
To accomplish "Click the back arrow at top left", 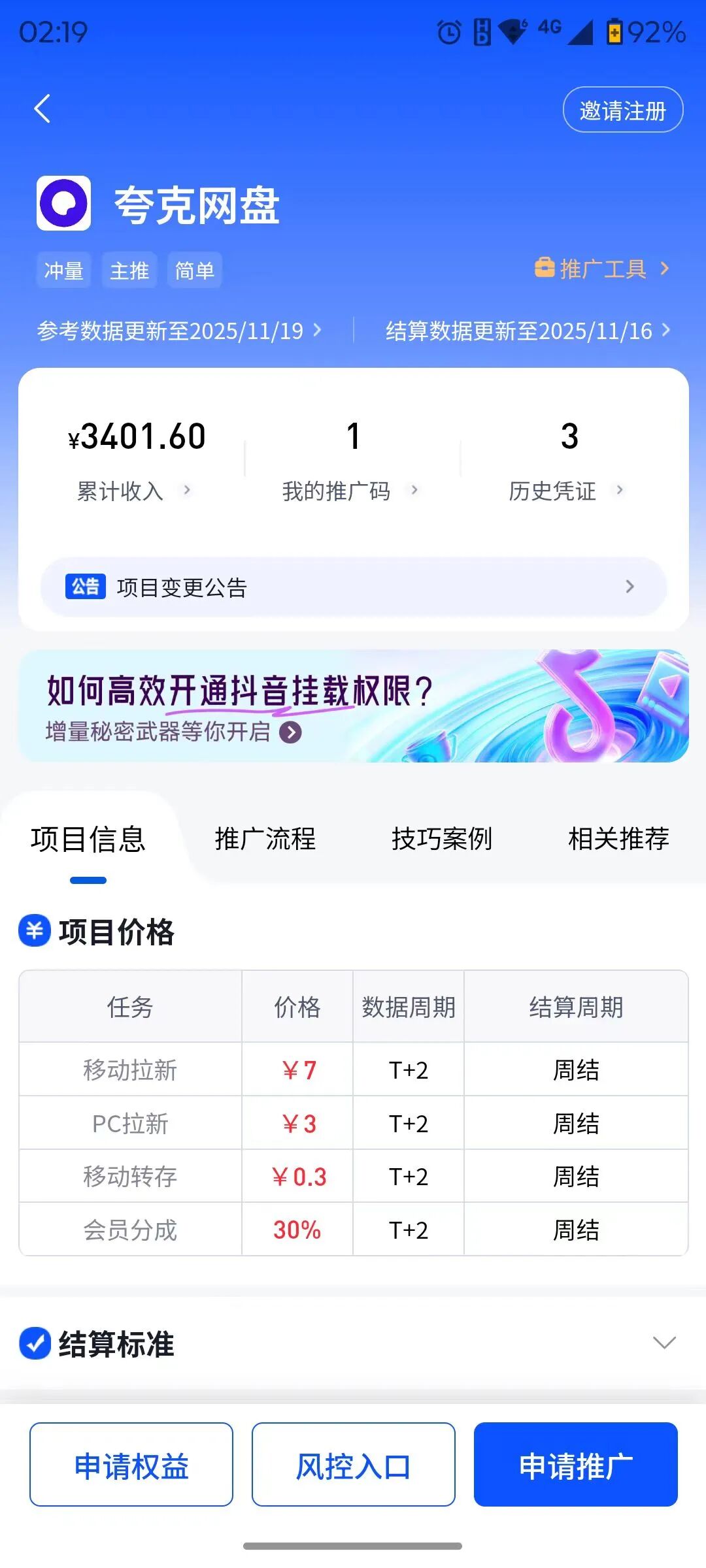I will [43, 108].
